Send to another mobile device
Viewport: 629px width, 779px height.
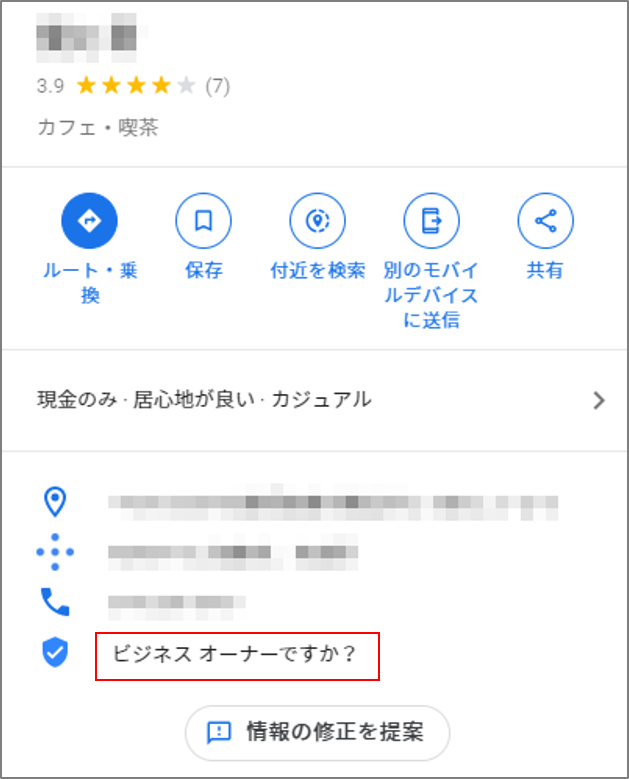tap(431, 220)
